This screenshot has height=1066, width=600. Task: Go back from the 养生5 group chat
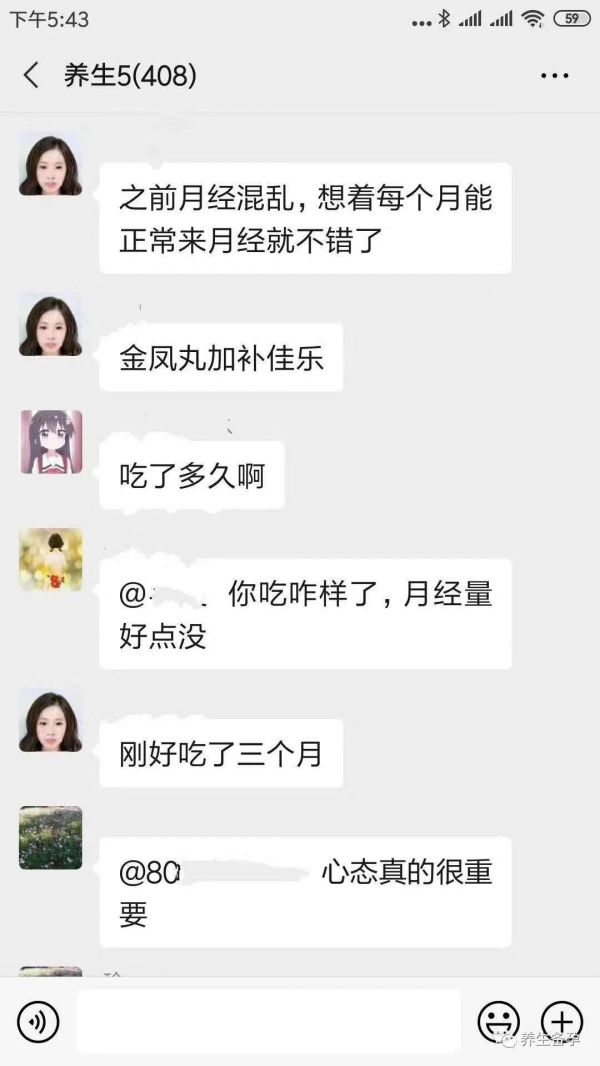tap(31, 76)
